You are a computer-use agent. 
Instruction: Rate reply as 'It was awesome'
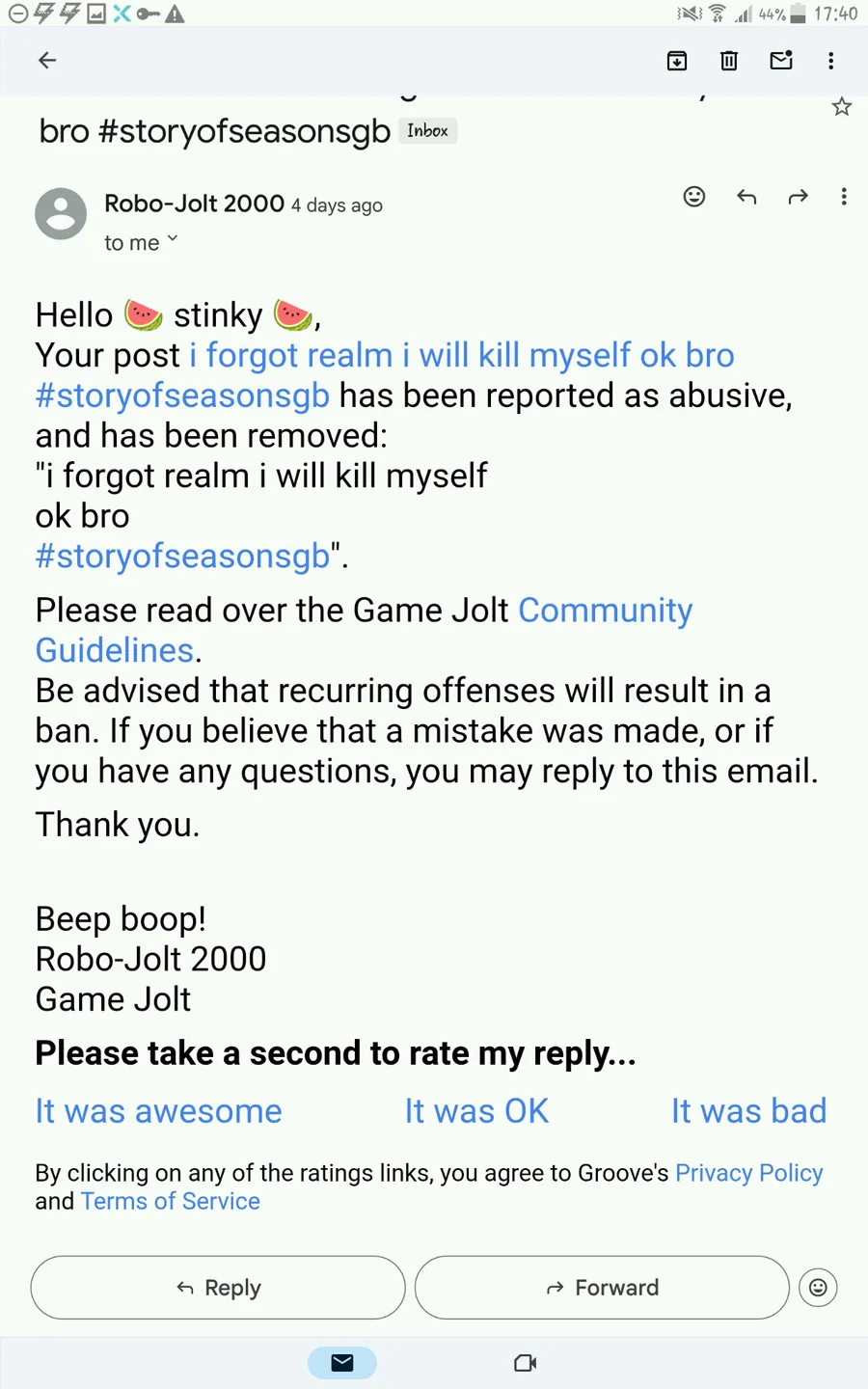[x=159, y=1110]
